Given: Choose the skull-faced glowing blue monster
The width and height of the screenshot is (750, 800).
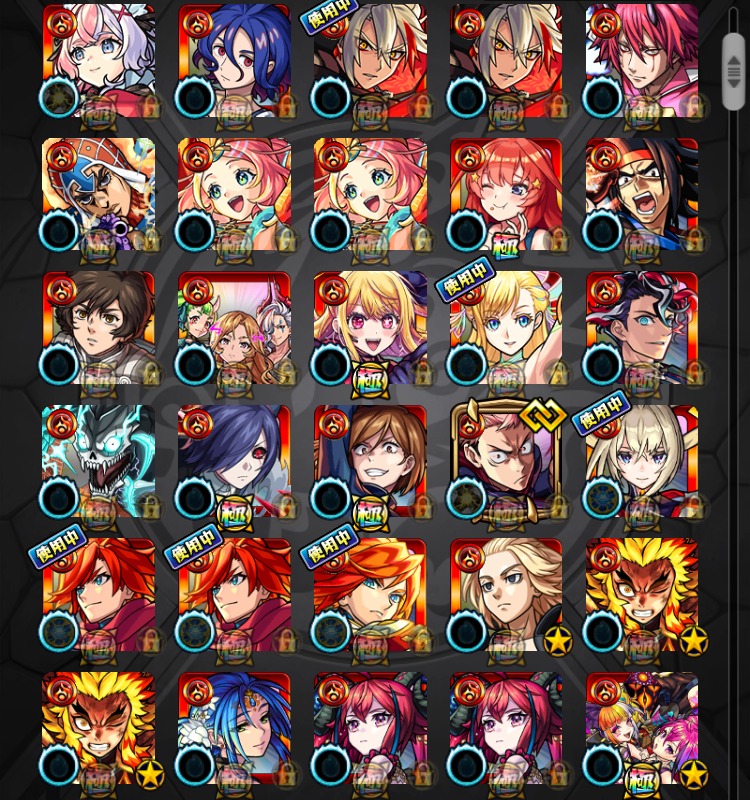Looking at the screenshot, I should click(99, 461).
